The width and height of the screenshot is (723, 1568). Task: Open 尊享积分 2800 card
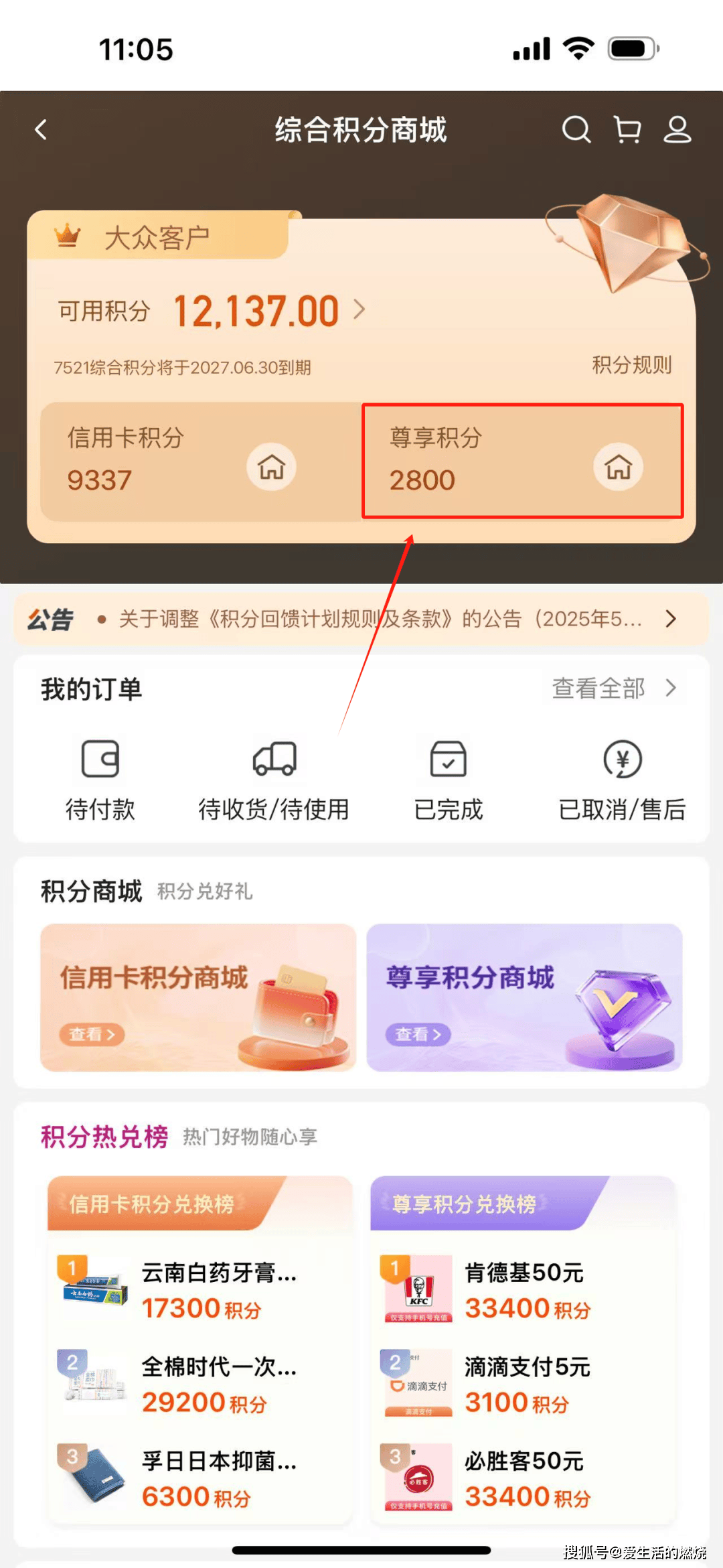(x=522, y=461)
